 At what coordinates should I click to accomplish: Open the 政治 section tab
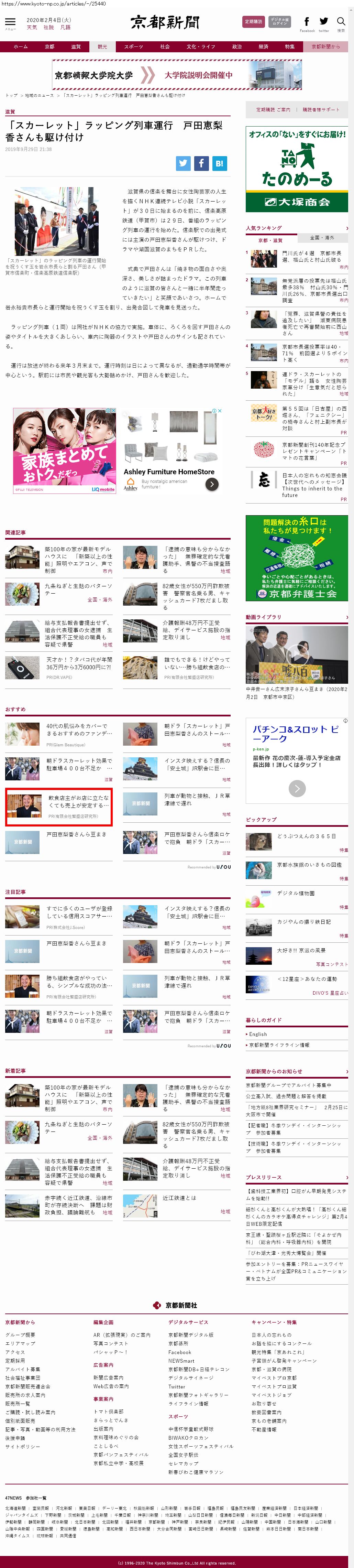click(236, 46)
